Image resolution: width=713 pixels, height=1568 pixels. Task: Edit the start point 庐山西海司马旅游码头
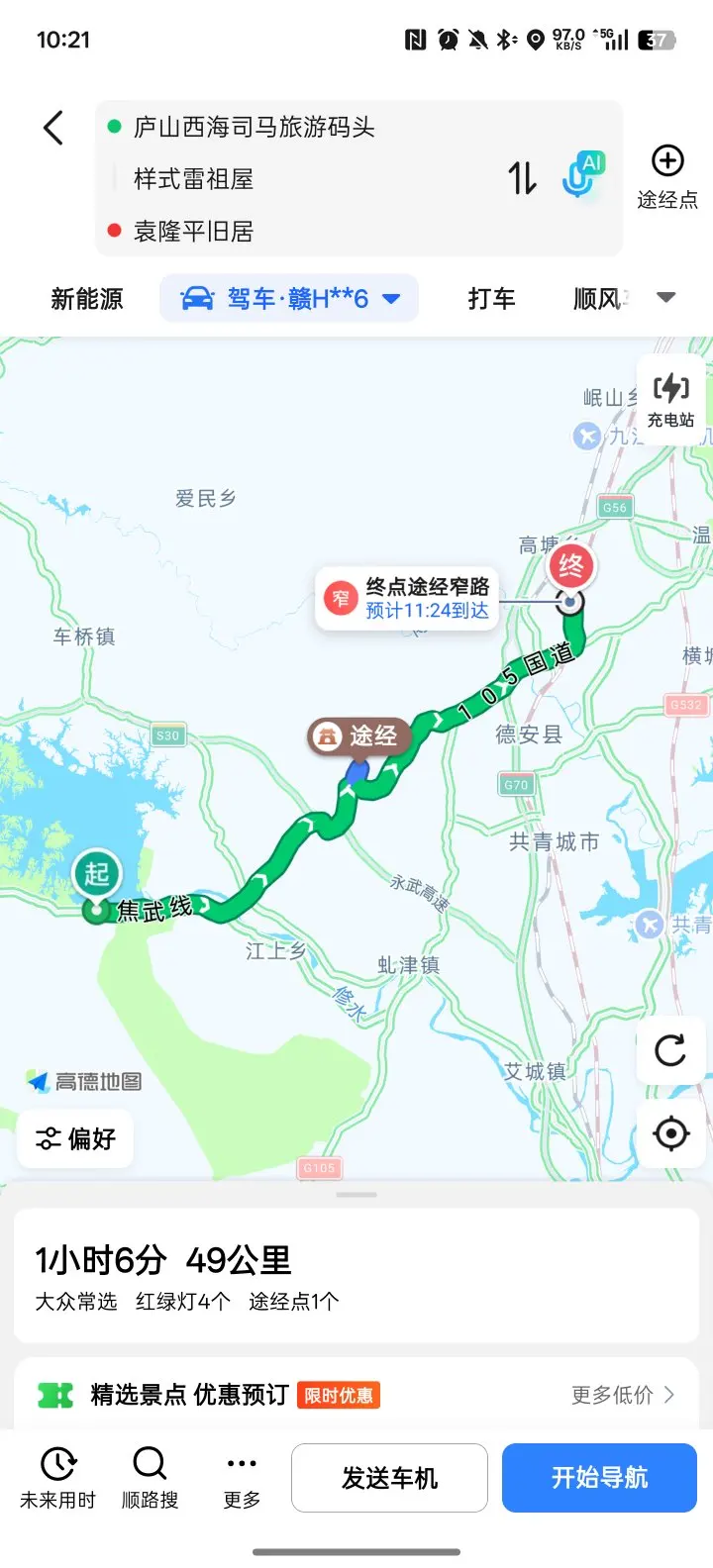pyautogui.click(x=254, y=127)
